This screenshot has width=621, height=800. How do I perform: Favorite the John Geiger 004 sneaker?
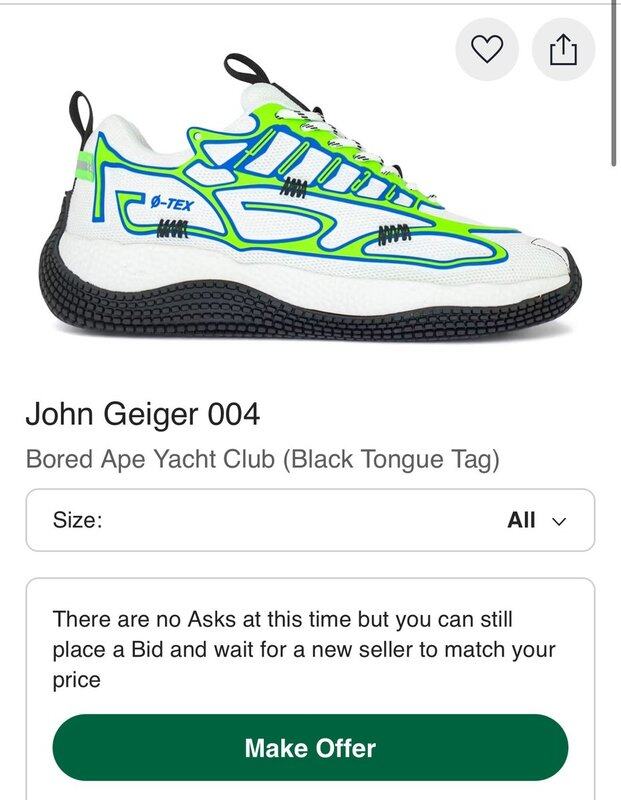tap(487, 49)
